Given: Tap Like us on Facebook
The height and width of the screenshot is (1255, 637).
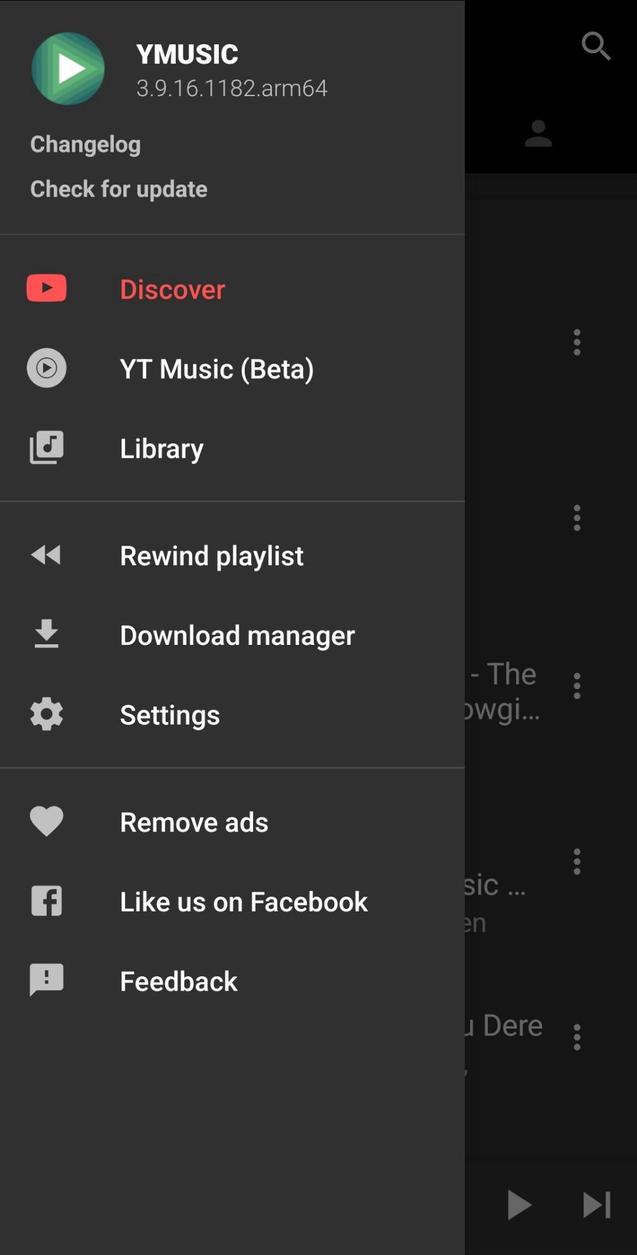Looking at the screenshot, I should 243,902.
